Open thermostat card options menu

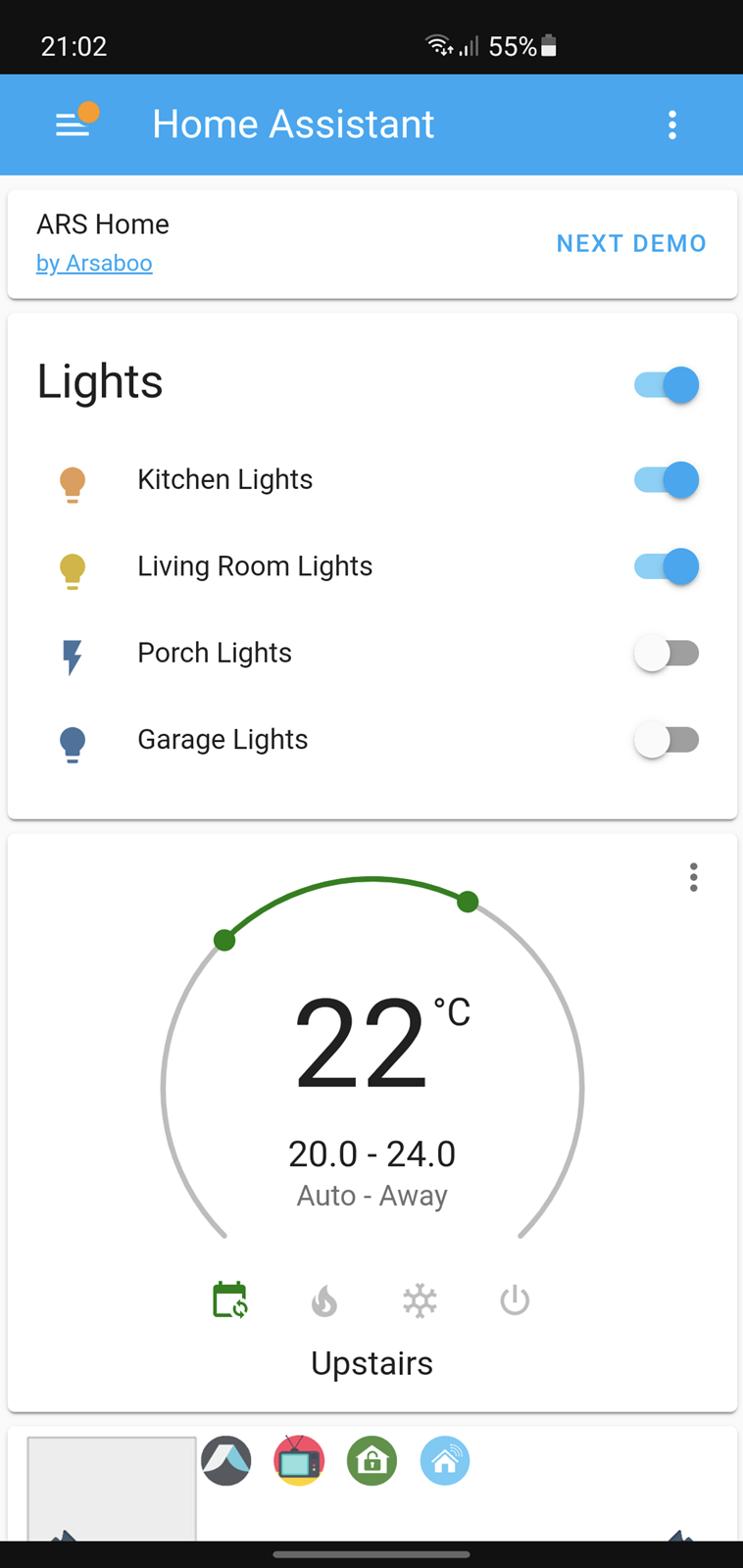[693, 877]
